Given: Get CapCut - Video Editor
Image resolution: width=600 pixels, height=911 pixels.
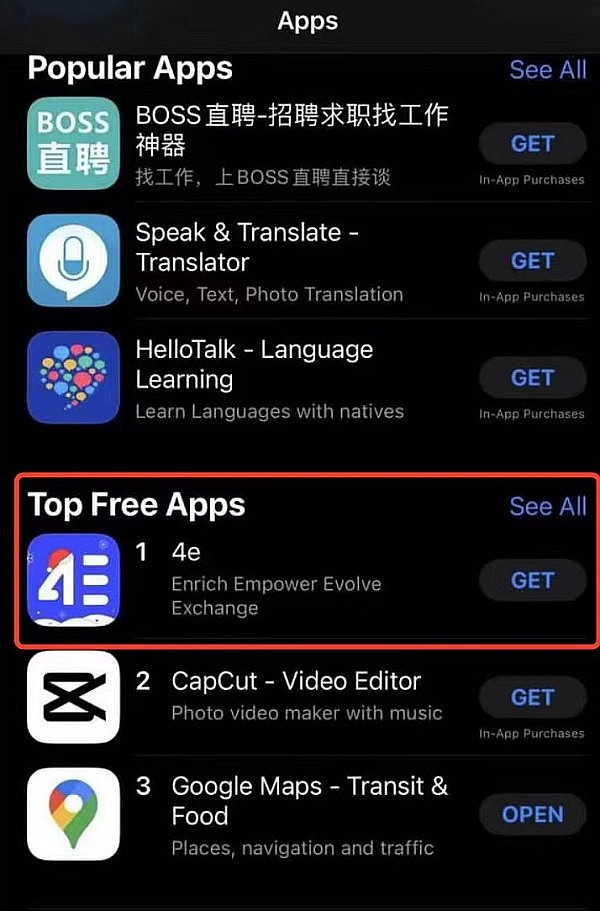Looking at the screenshot, I should coord(532,697).
